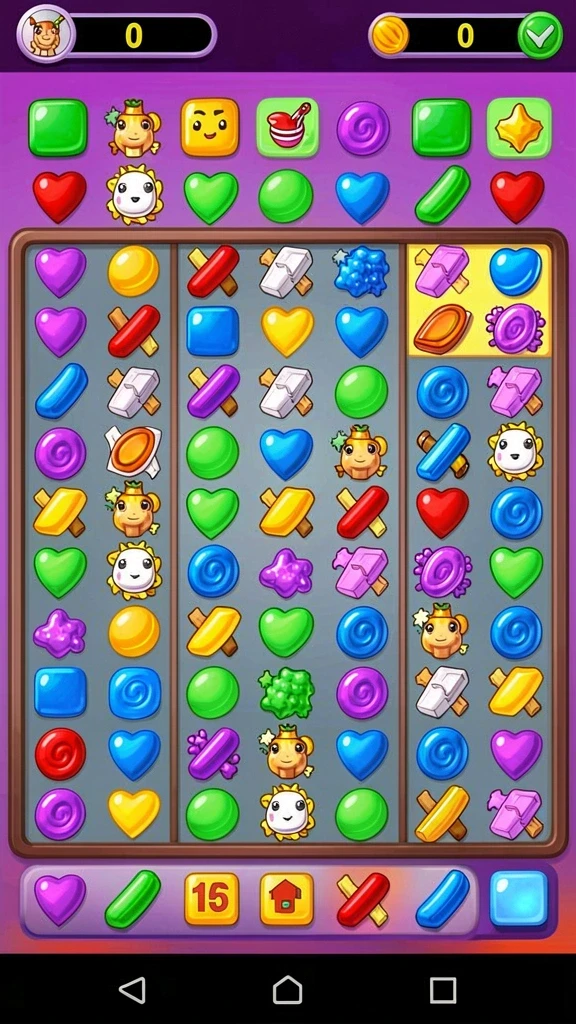Screen dimensions: 576x1024
Task: Select the light blue square booster
Action: pos(519,899)
